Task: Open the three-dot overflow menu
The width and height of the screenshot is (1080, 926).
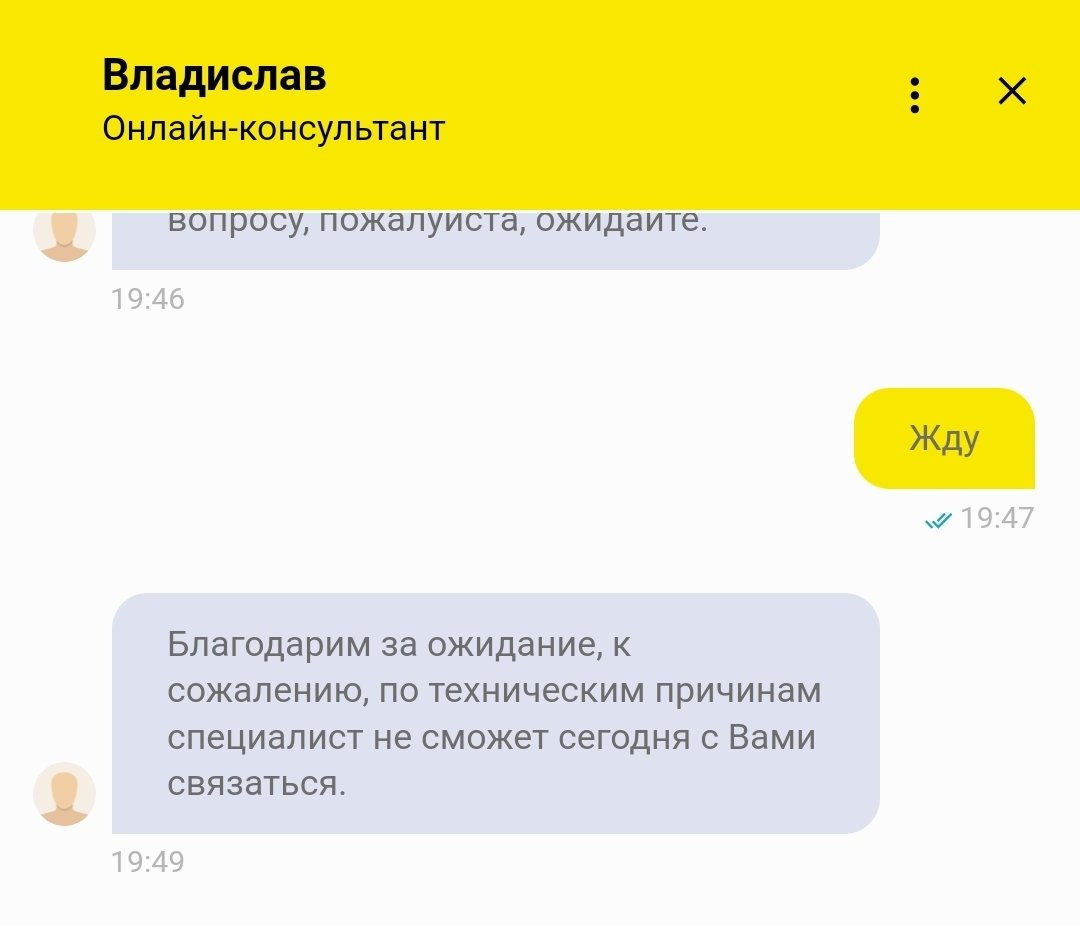Action: click(914, 95)
